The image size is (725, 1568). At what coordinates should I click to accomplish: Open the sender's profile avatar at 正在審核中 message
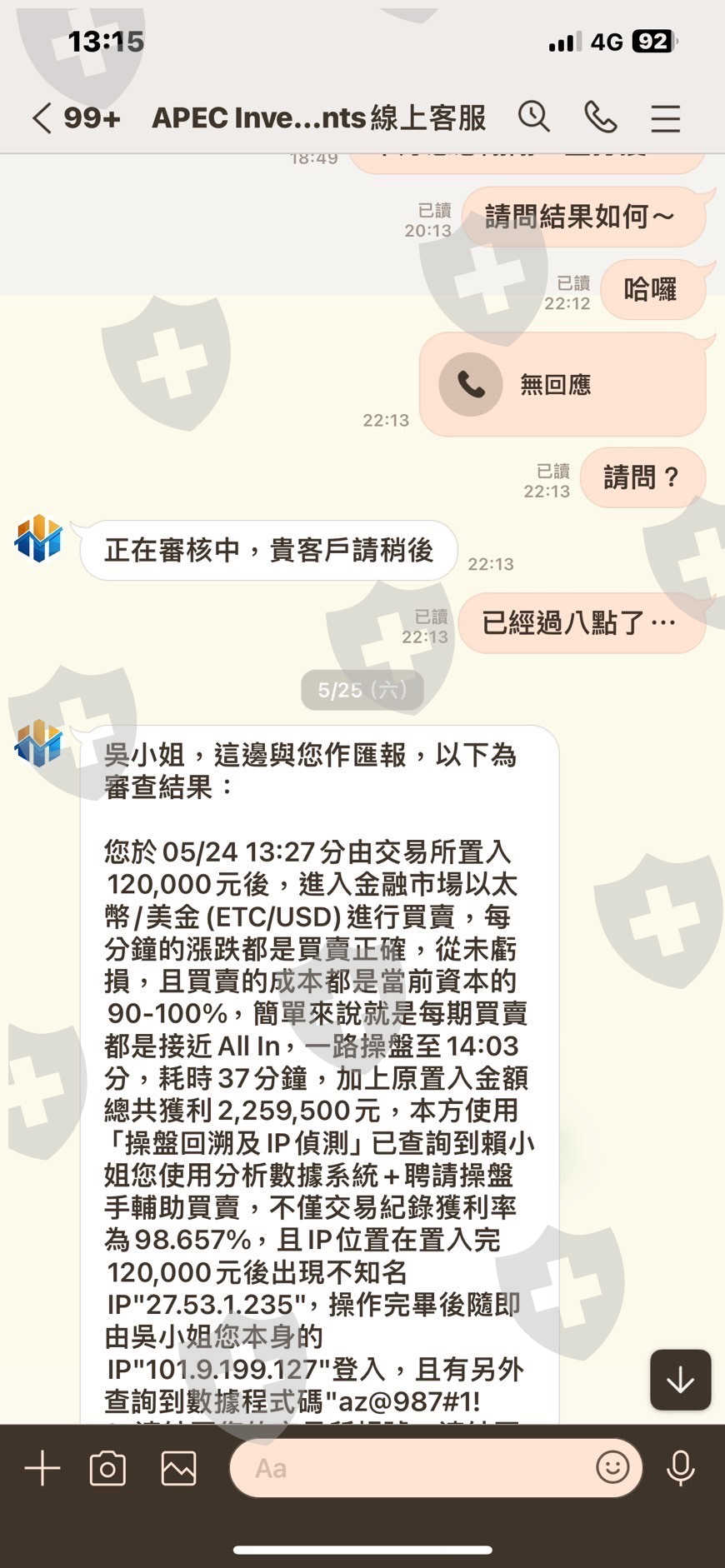point(38,539)
